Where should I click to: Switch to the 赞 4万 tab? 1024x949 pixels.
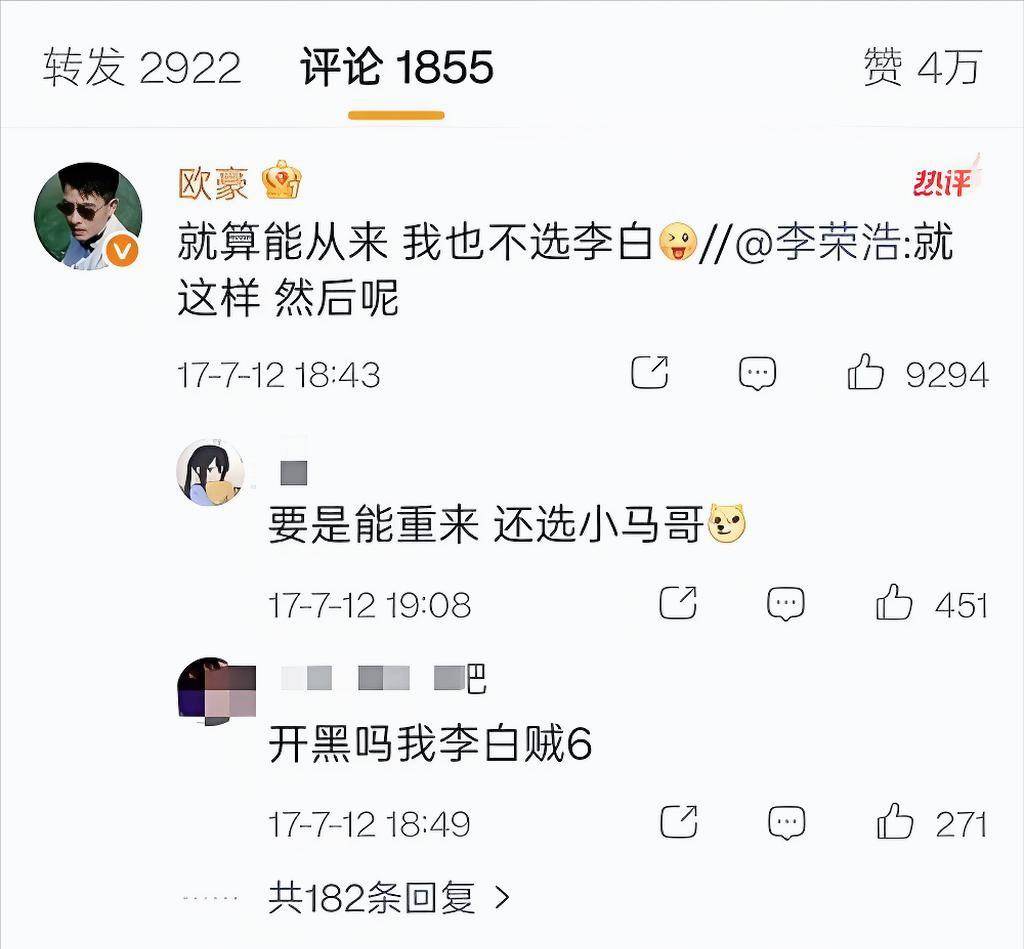(x=922, y=67)
